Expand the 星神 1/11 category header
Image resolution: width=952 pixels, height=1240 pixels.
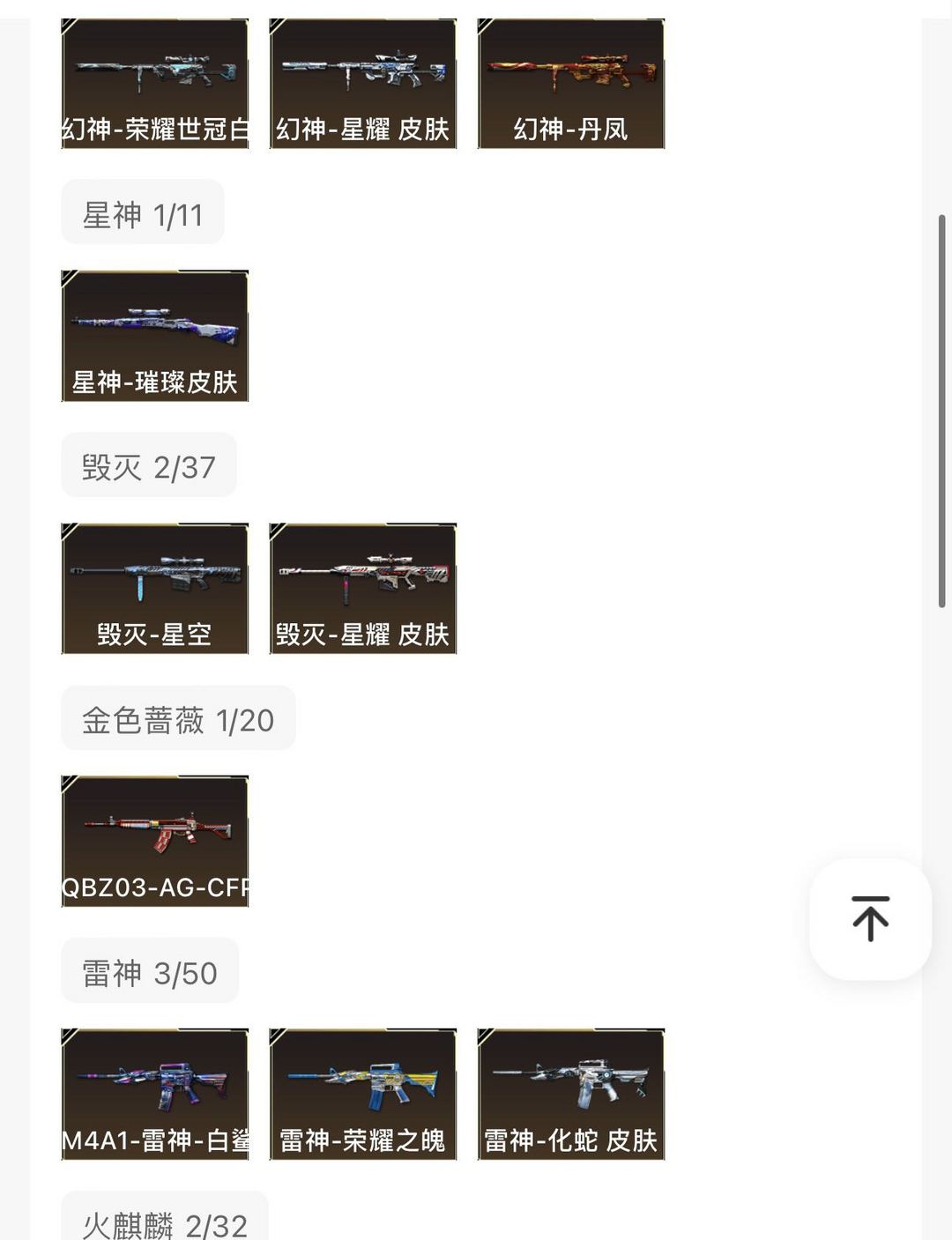point(142,212)
